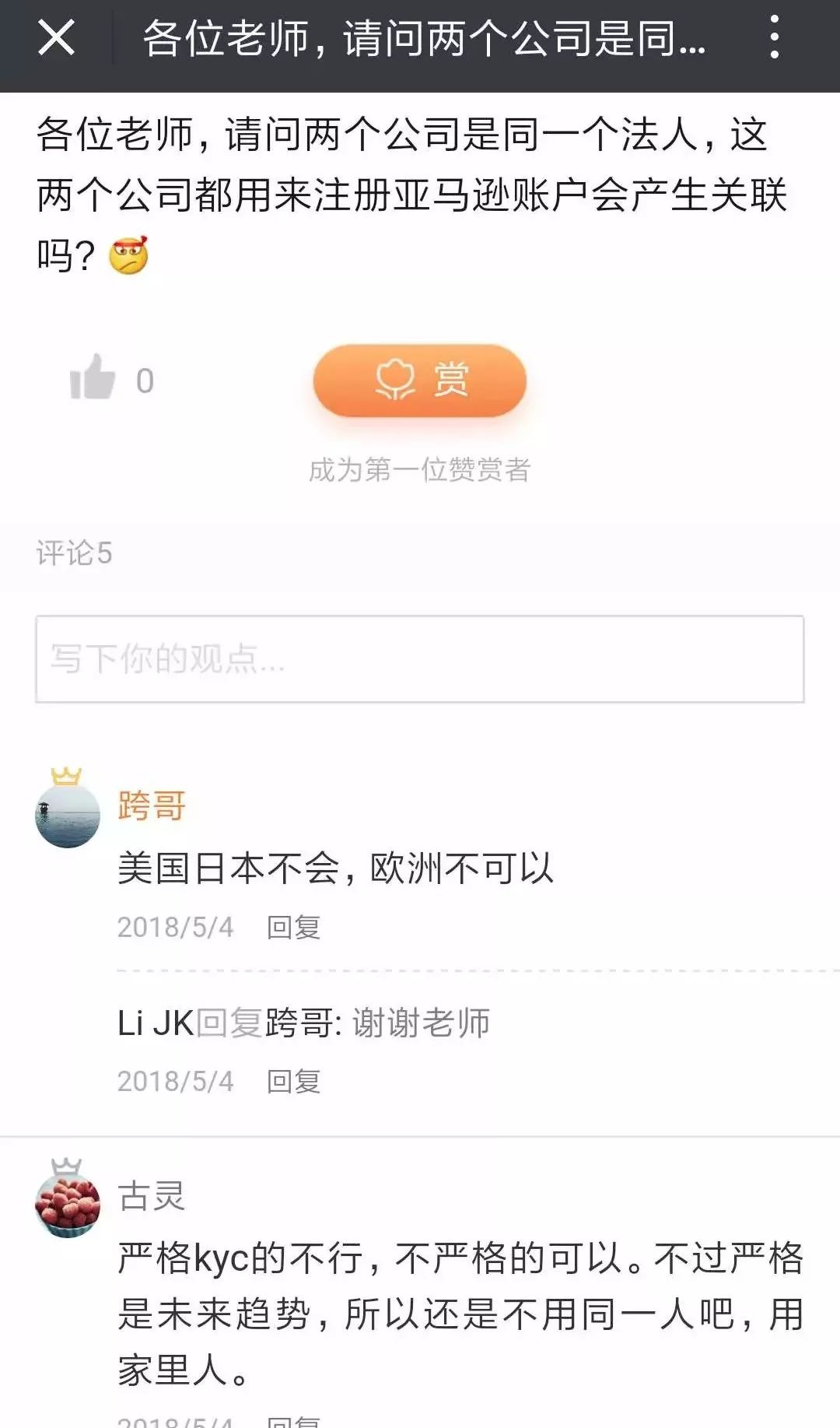Image resolution: width=840 pixels, height=1428 pixels.
Task: Reply to Li JK's comment
Action: (293, 1081)
